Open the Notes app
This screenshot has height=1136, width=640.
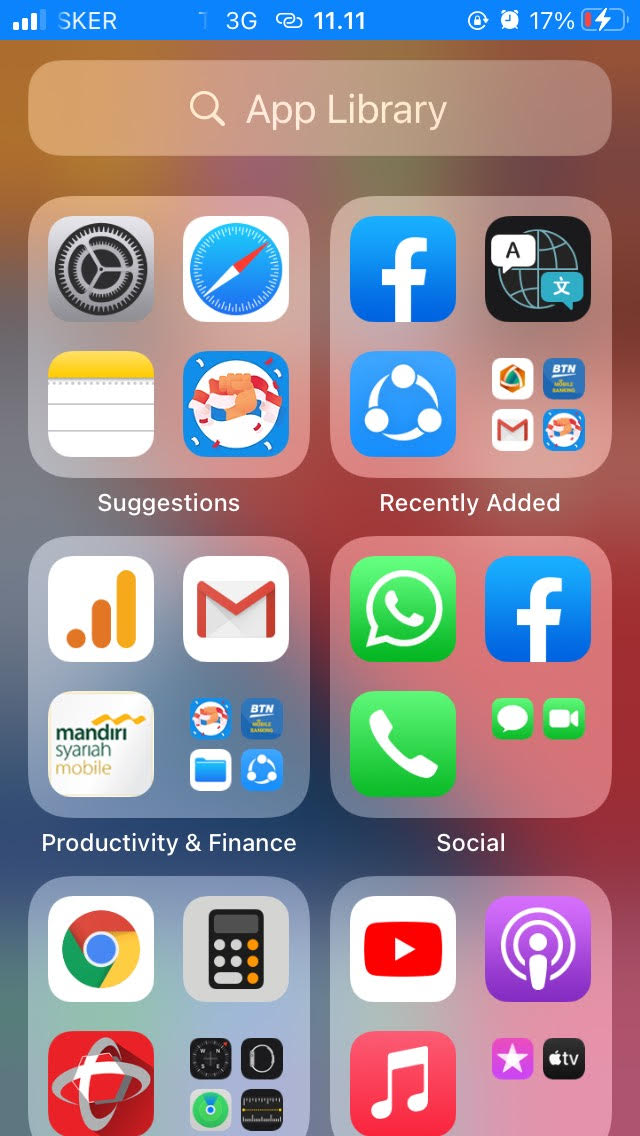101,404
